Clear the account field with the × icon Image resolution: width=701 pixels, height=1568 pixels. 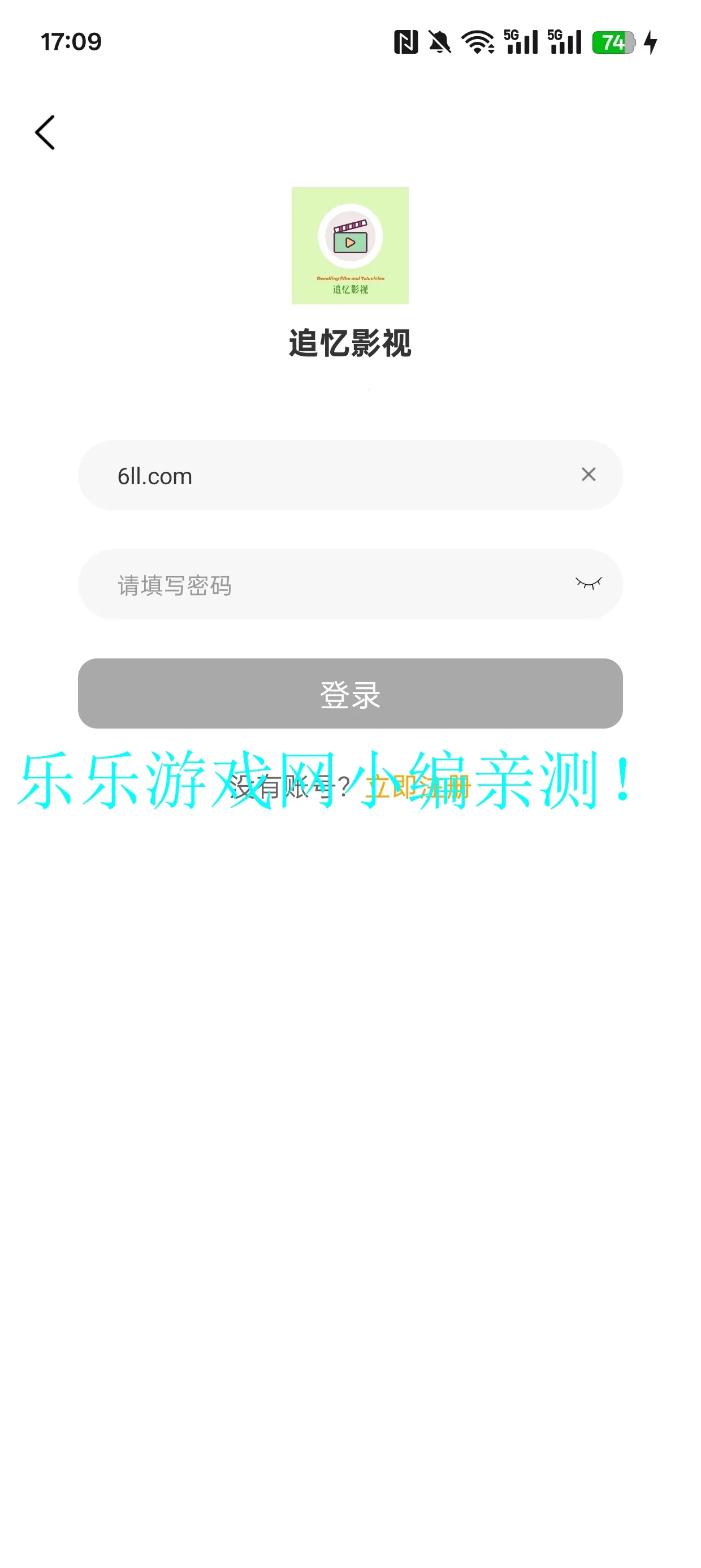(x=588, y=475)
